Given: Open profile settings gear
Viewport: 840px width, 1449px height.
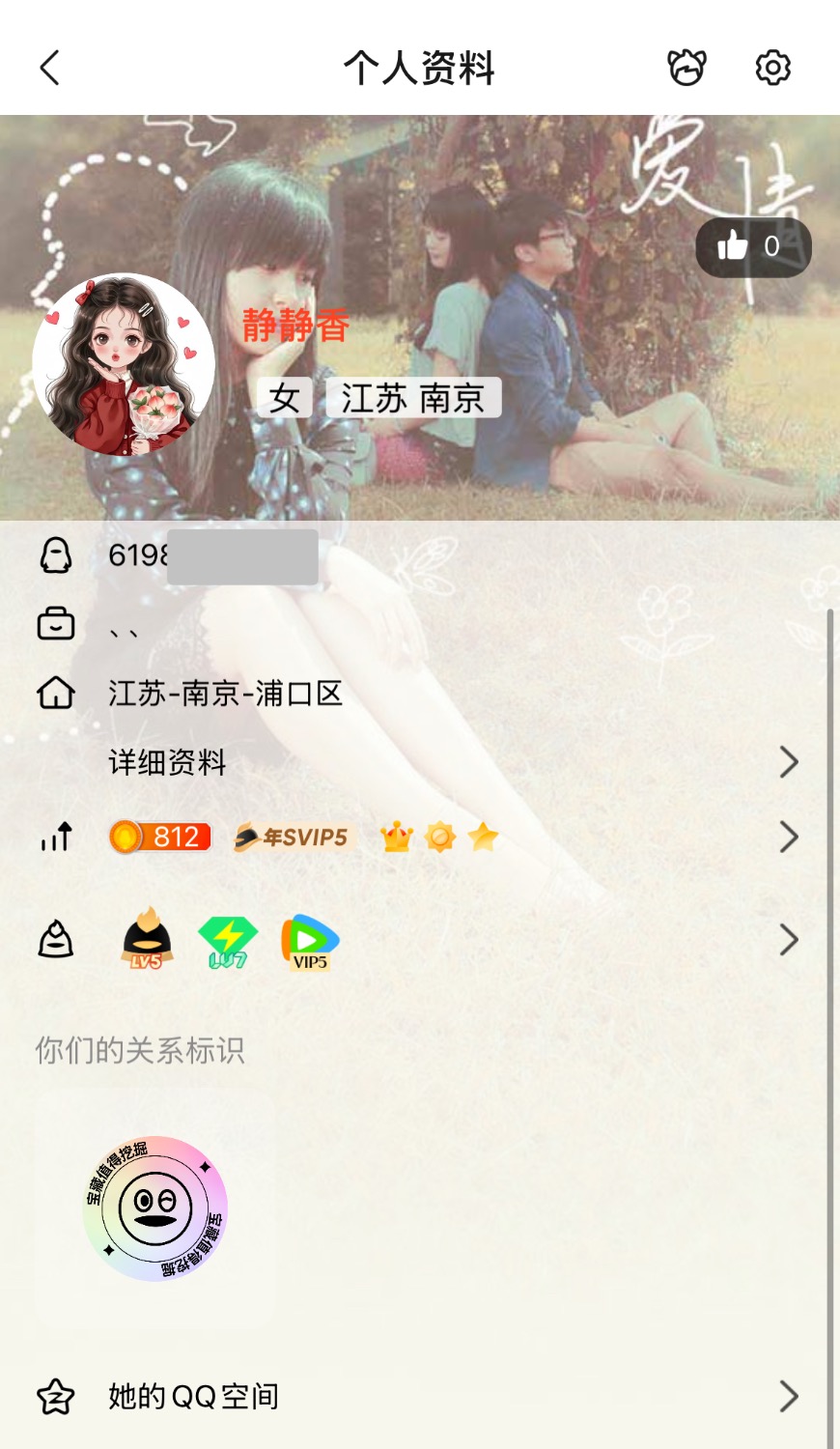Looking at the screenshot, I should [x=772, y=68].
